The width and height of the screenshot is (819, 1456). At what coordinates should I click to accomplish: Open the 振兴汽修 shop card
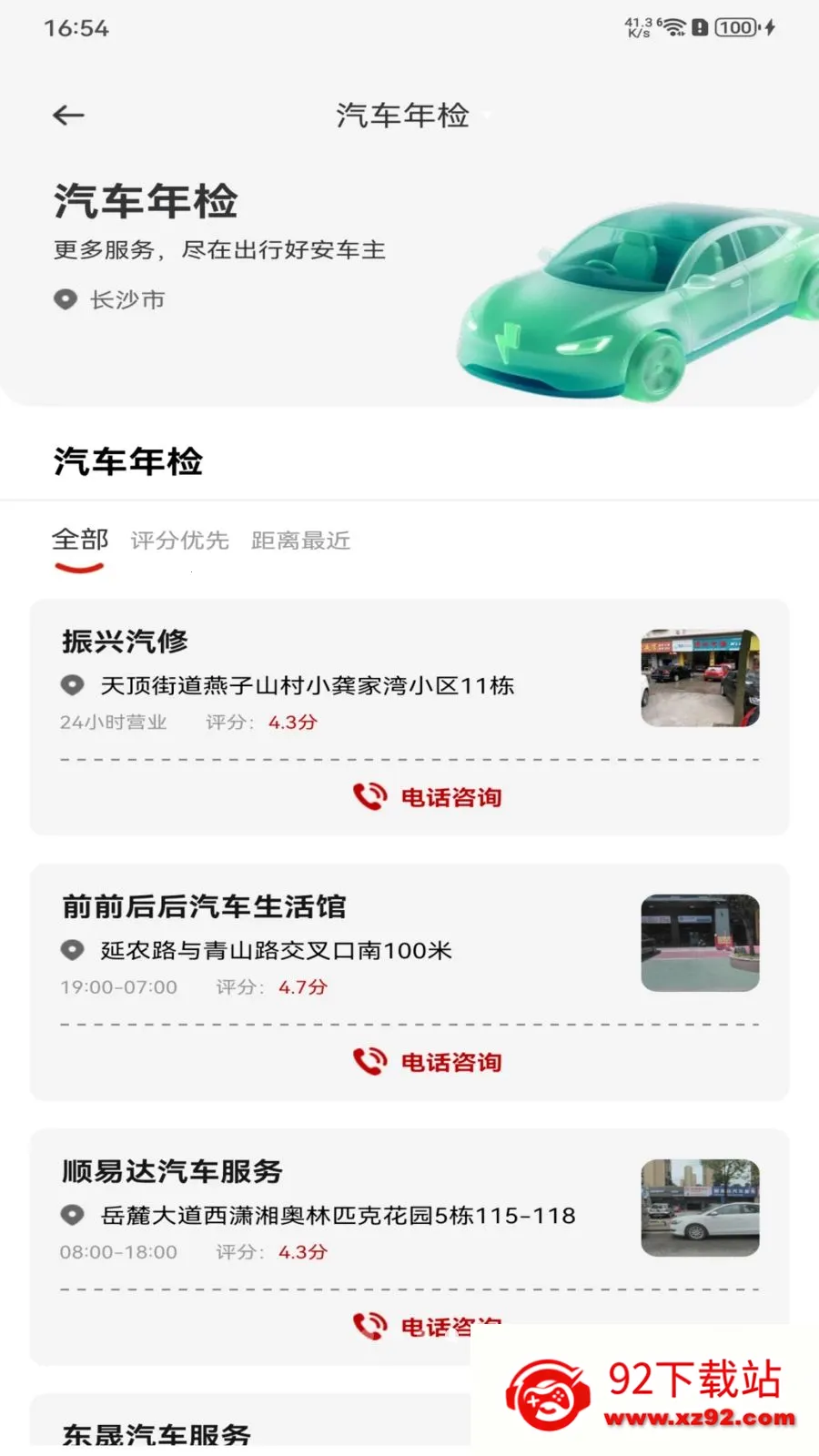[409, 679]
